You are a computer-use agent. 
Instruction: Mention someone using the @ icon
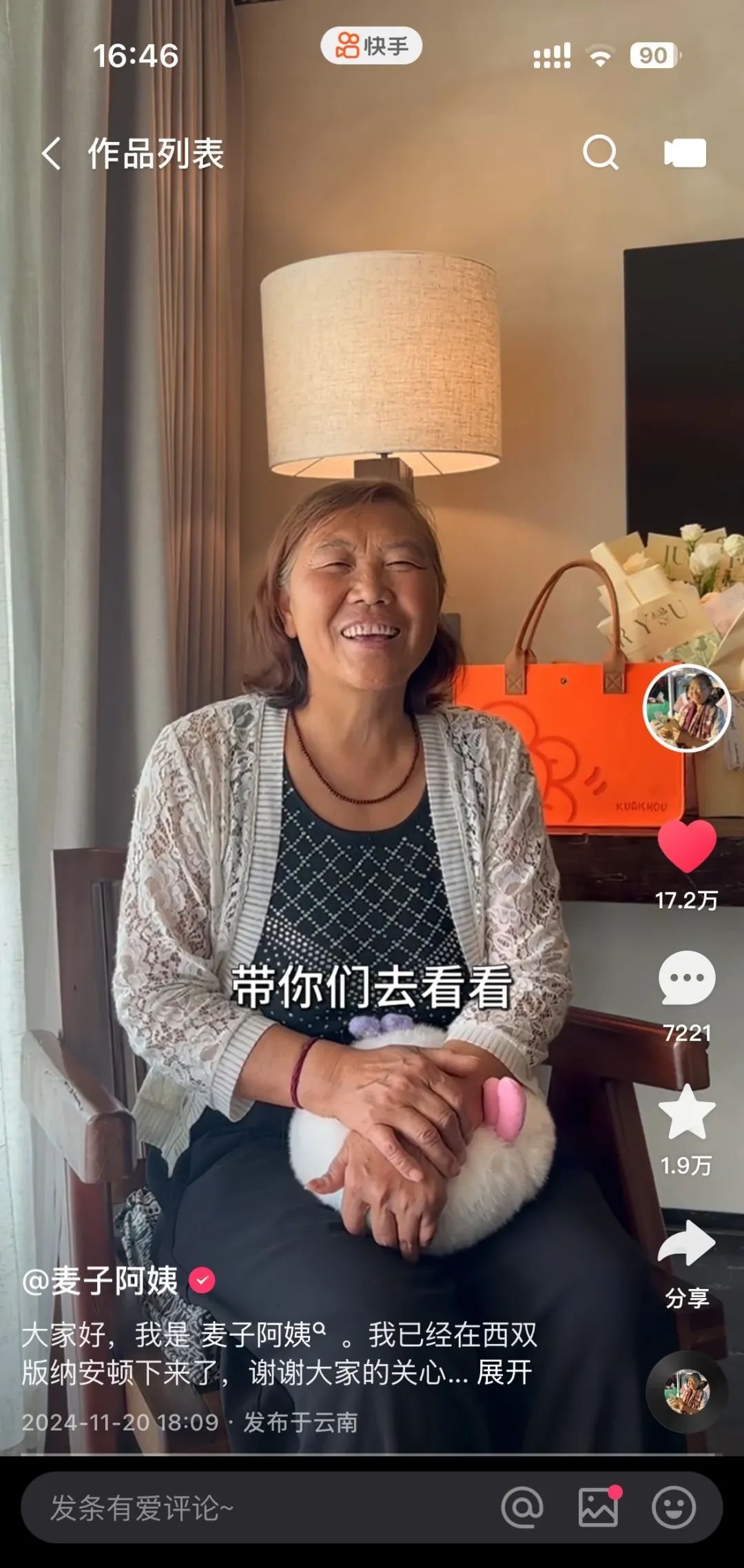click(x=522, y=1508)
